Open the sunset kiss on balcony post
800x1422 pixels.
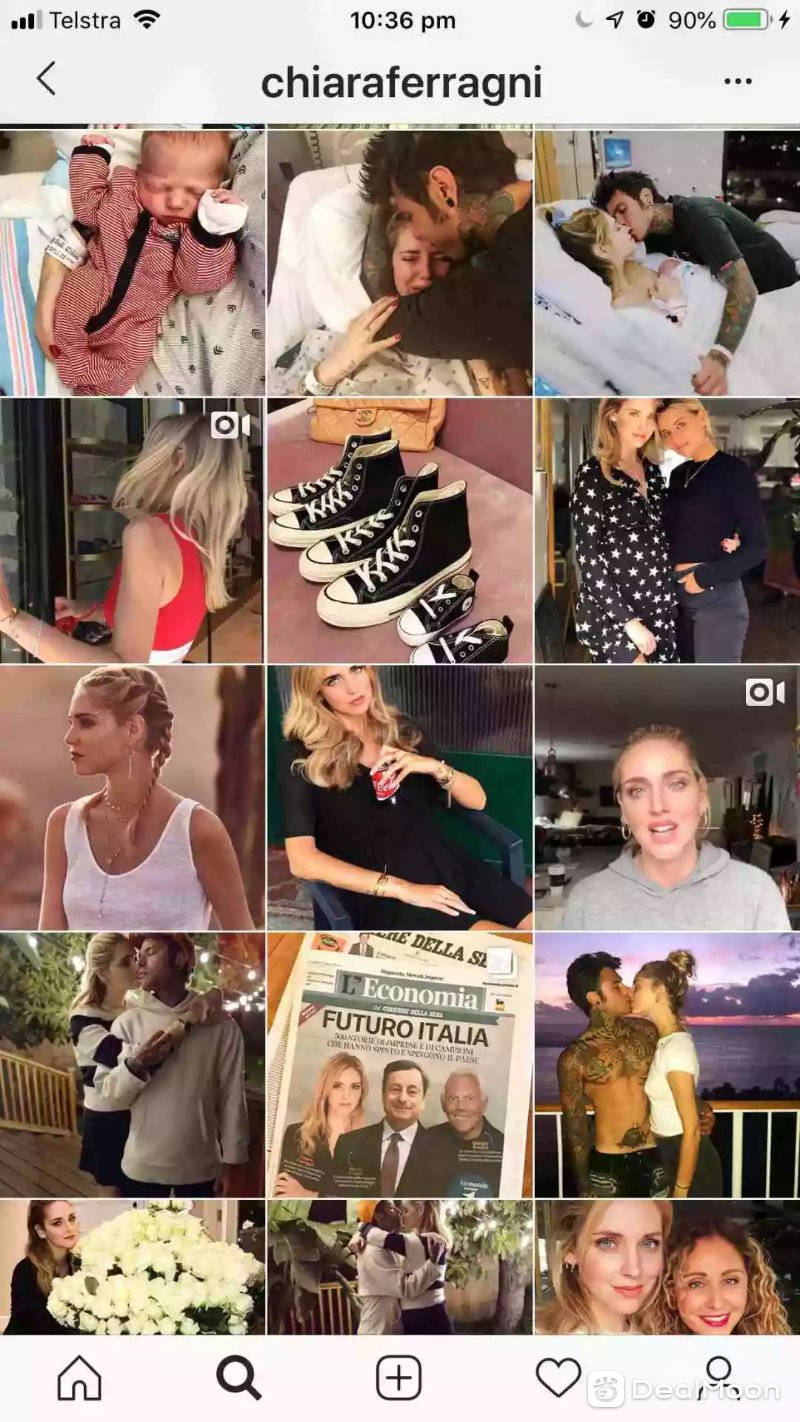tap(667, 1066)
